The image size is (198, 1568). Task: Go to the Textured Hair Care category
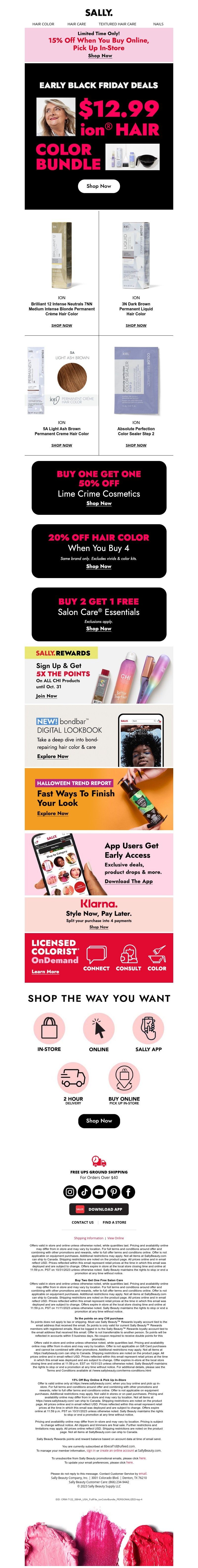tap(117, 24)
